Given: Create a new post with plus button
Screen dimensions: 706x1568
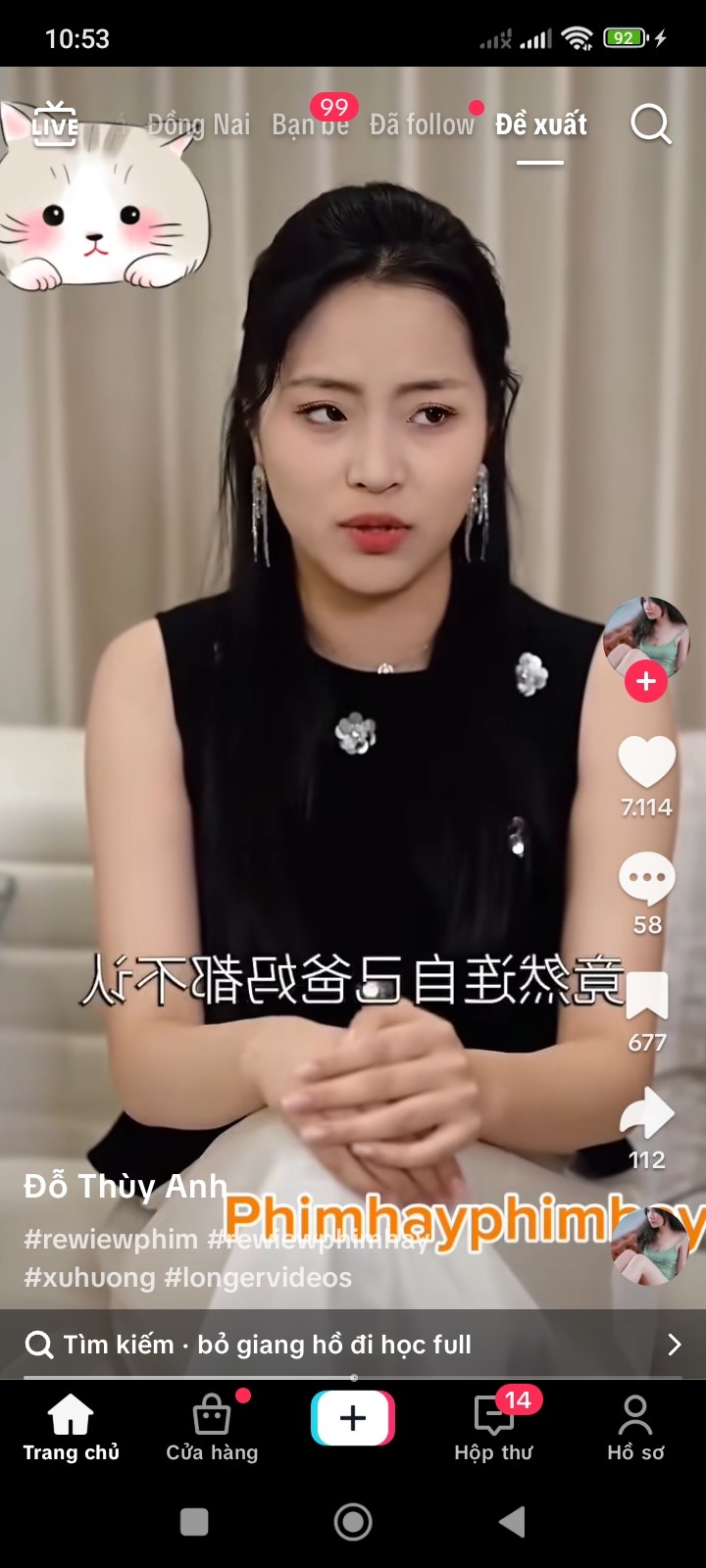Looking at the screenshot, I should [353, 1418].
